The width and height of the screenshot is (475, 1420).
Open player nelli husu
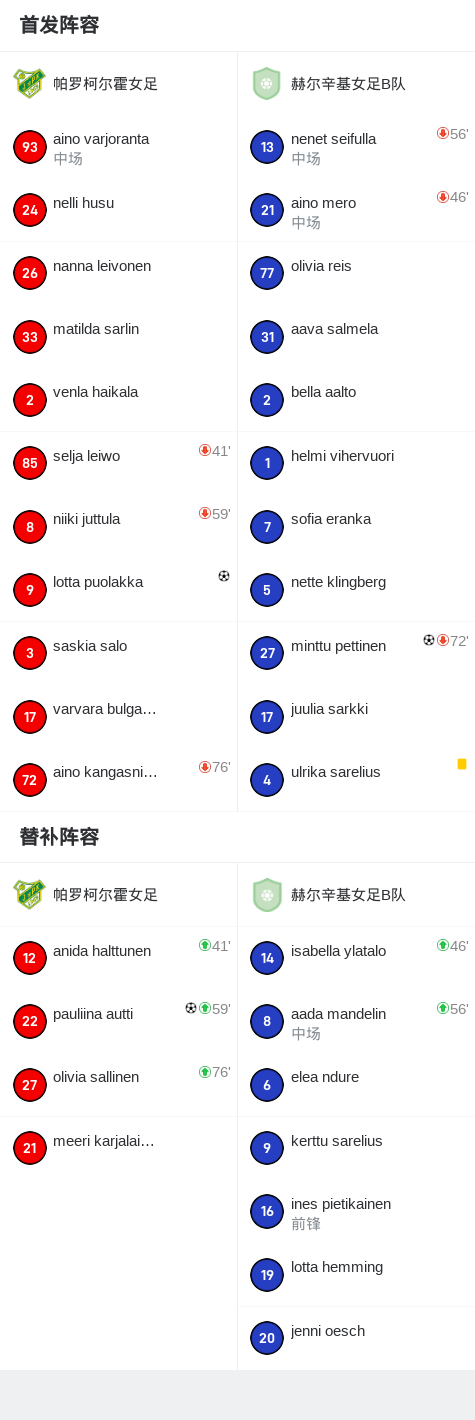(x=118, y=210)
